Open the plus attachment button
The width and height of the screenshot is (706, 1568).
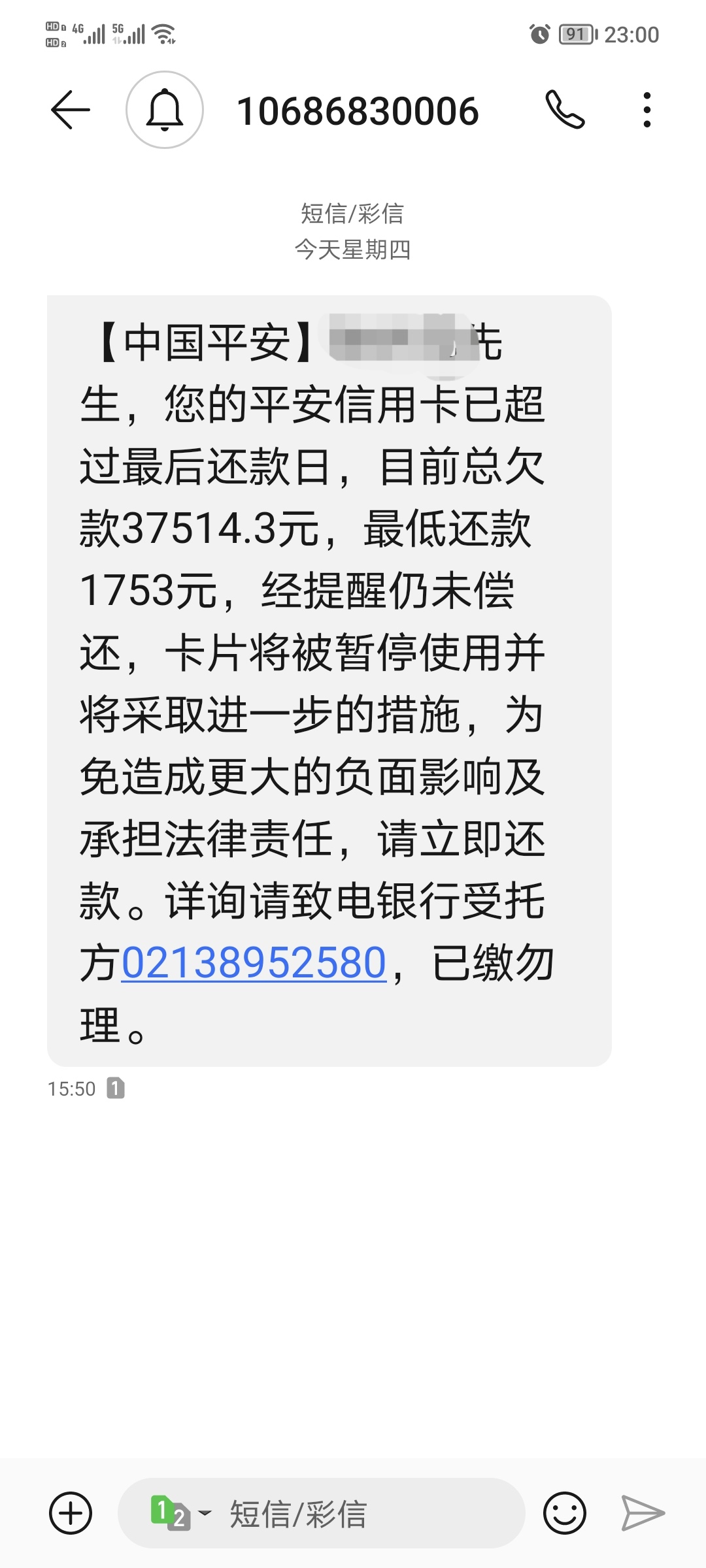tap(71, 1513)
